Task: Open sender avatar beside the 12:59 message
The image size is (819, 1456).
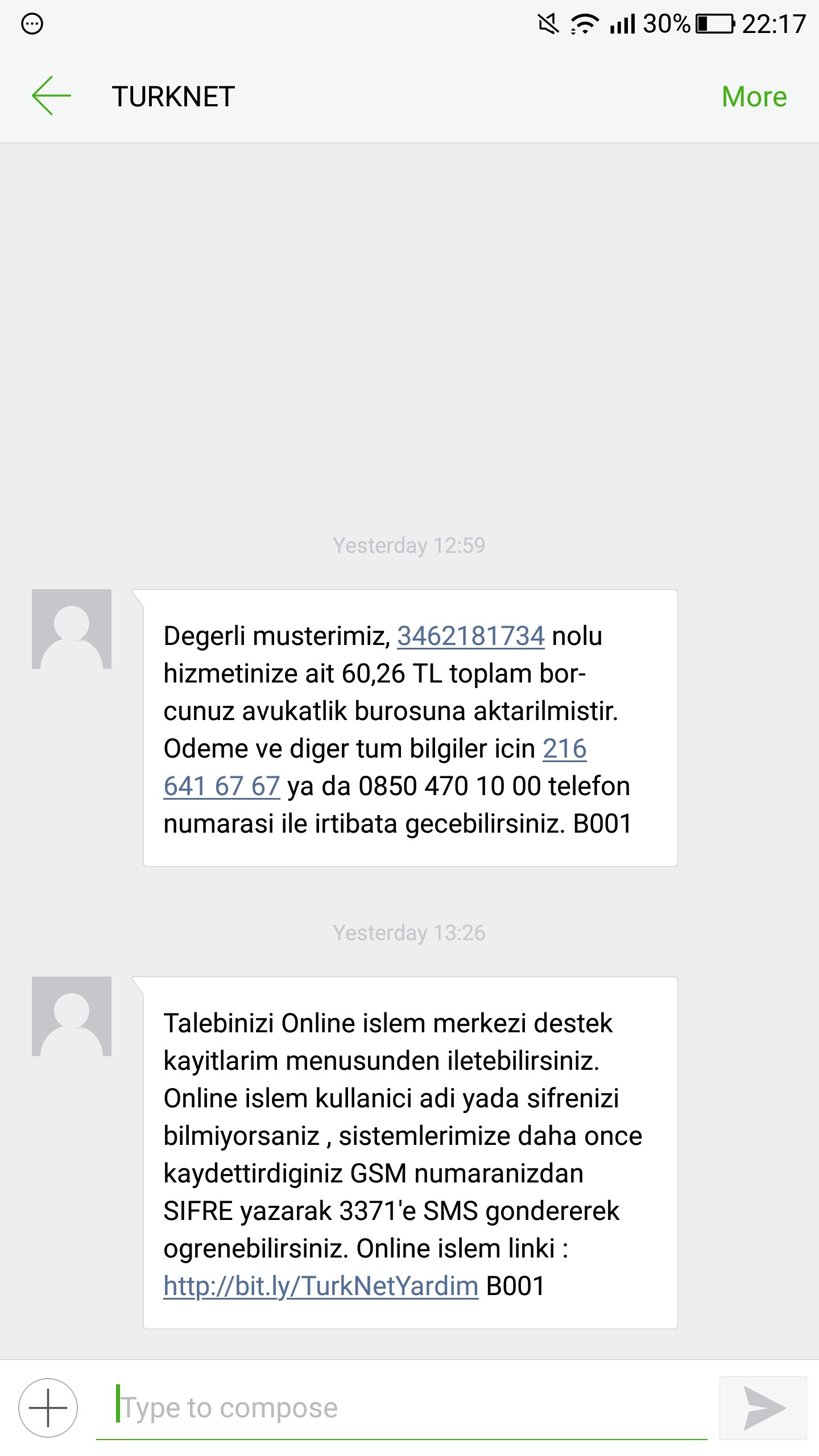Action: pyautogui.click(x=72, y=629)
